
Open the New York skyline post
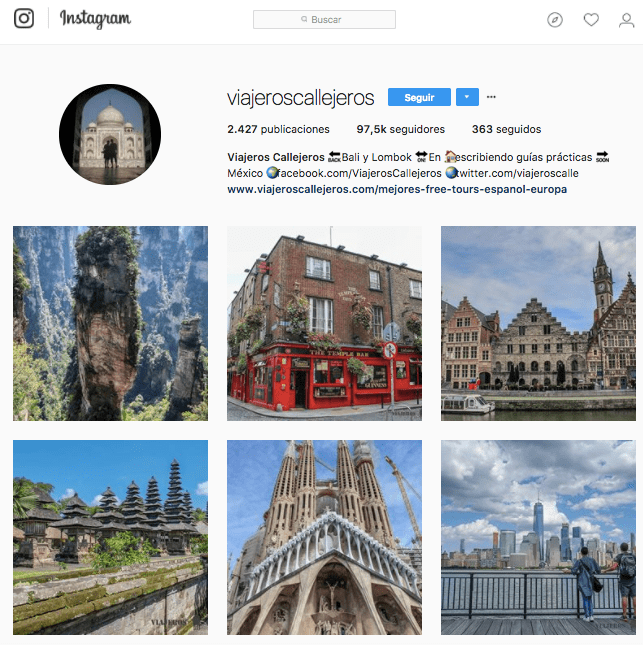coord(538,537)
